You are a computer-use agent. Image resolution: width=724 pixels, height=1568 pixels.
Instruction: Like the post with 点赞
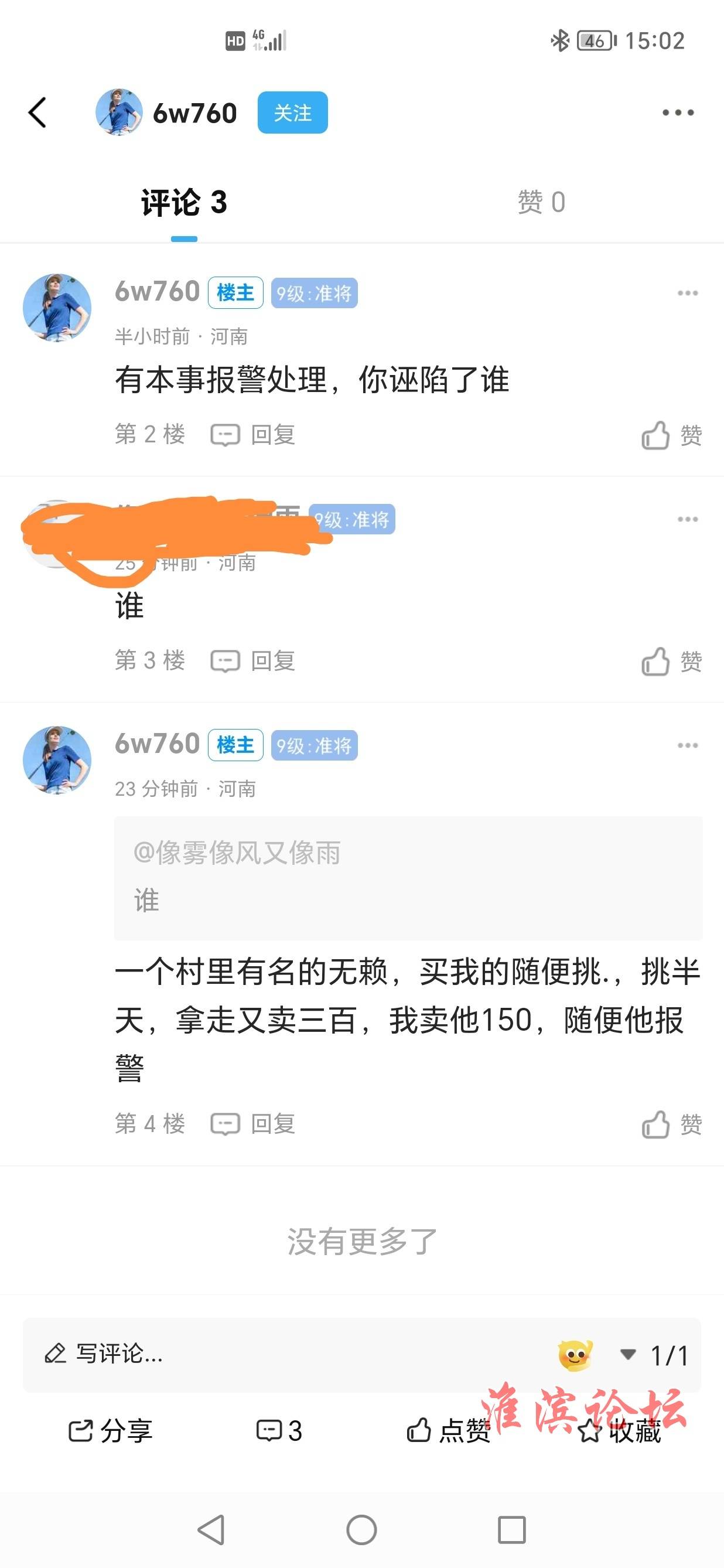pyautogui.click(x=448, y=1430)
